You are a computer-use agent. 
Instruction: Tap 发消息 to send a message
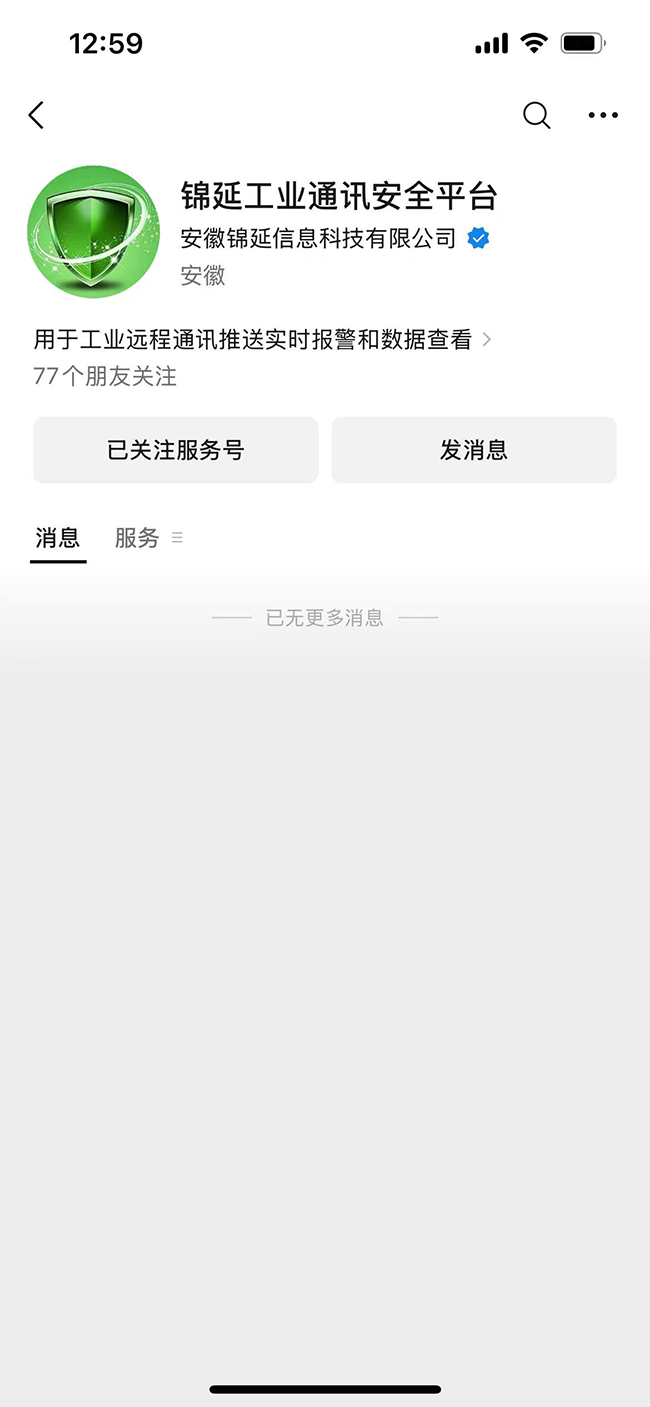click(474, 450)
